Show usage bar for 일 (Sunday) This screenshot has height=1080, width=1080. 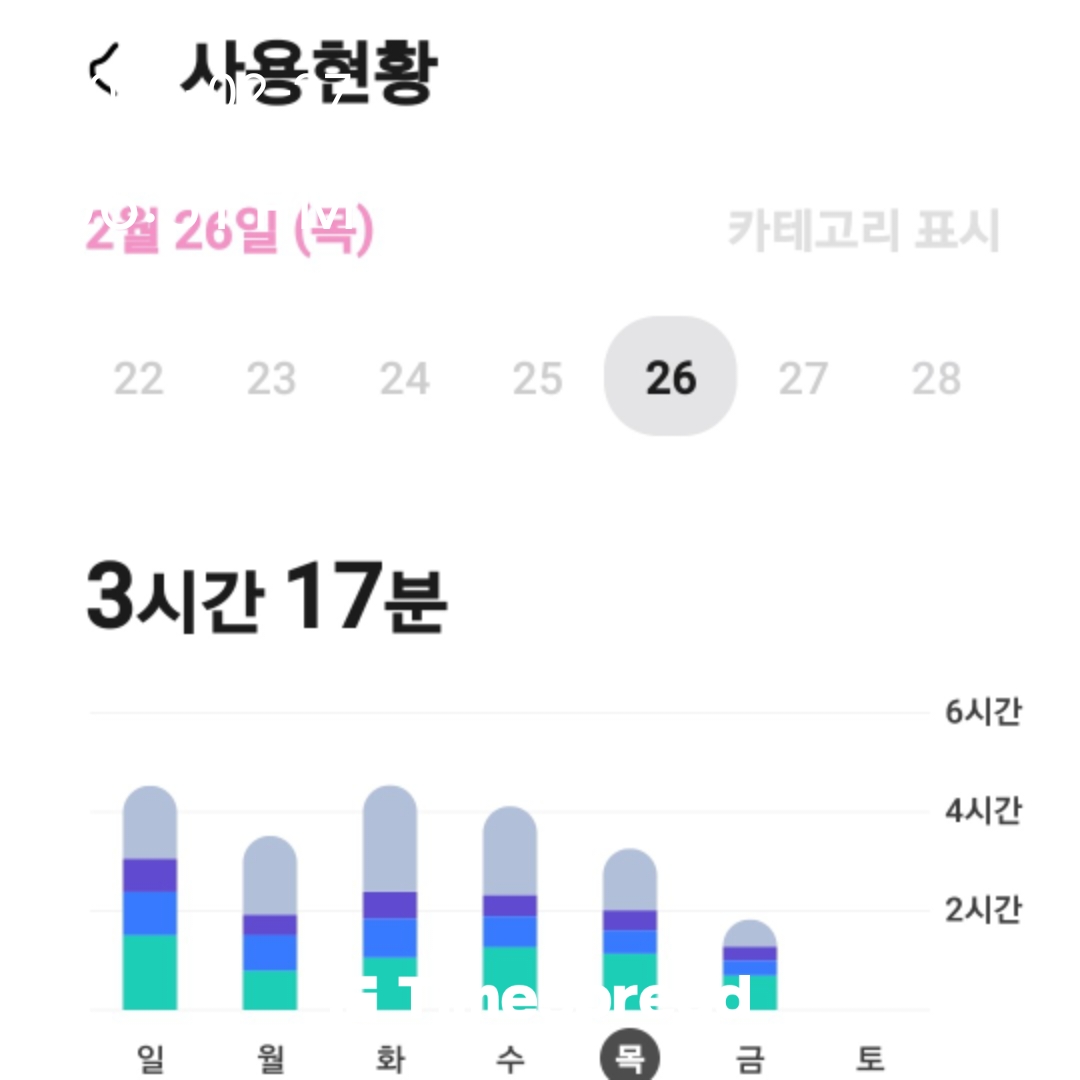pyautogui.click(x=150, y=898)
